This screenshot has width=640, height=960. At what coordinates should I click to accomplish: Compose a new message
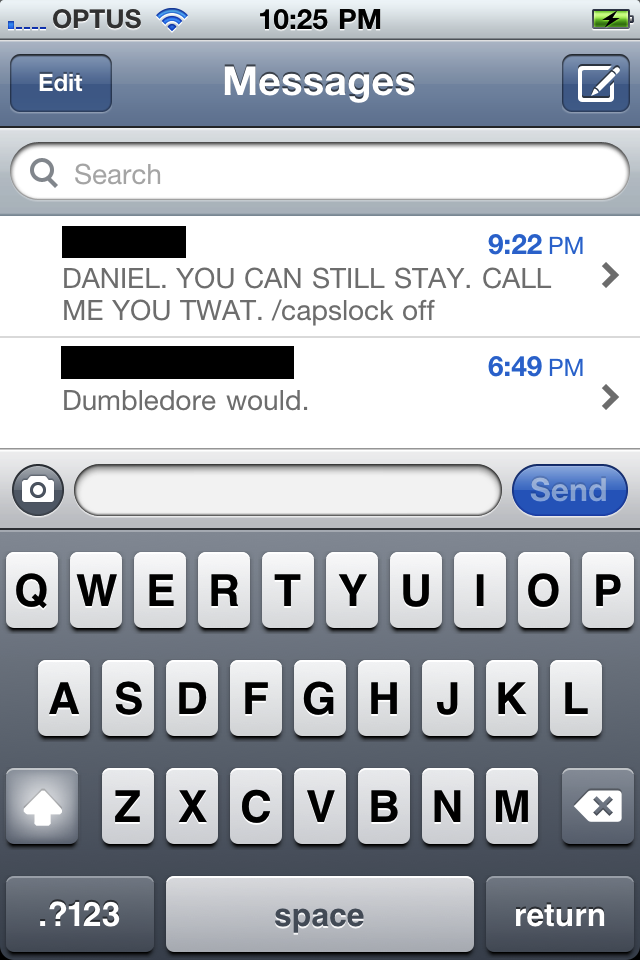click(596, 83)
